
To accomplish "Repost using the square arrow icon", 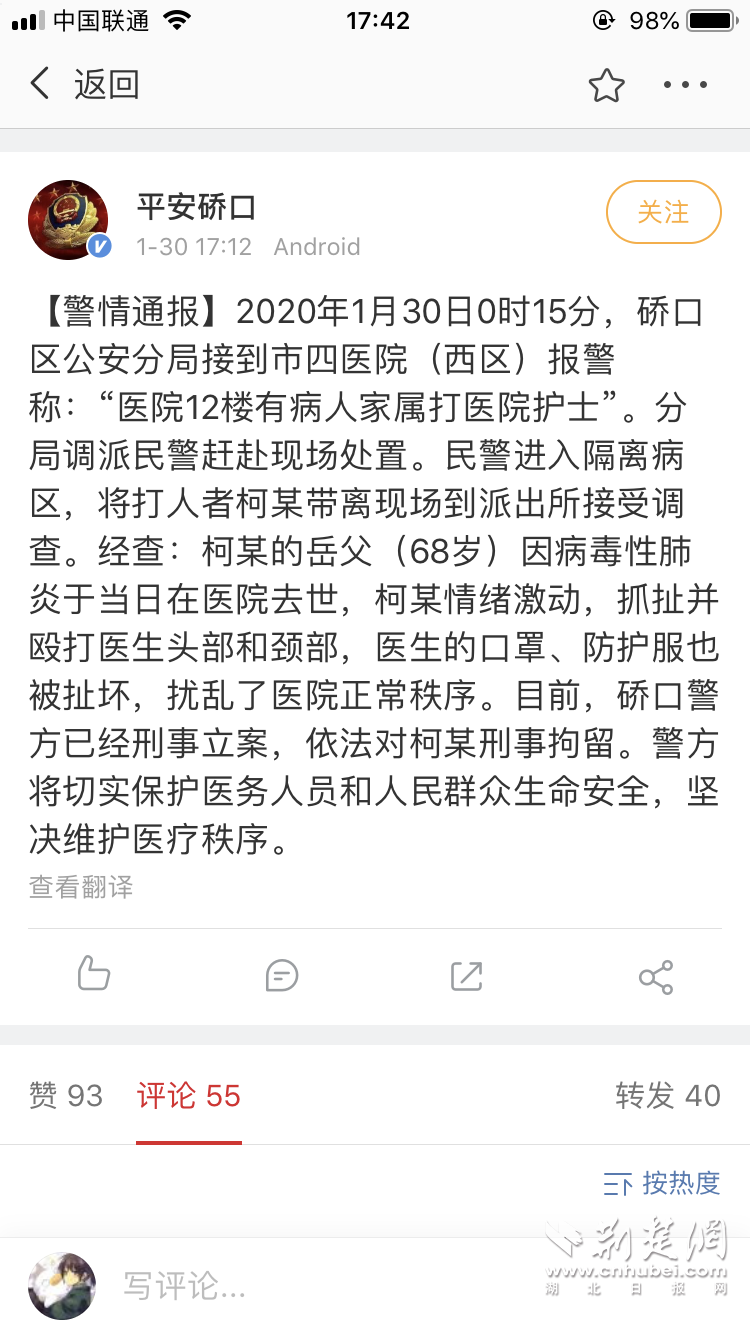I will tap(467, 975).
